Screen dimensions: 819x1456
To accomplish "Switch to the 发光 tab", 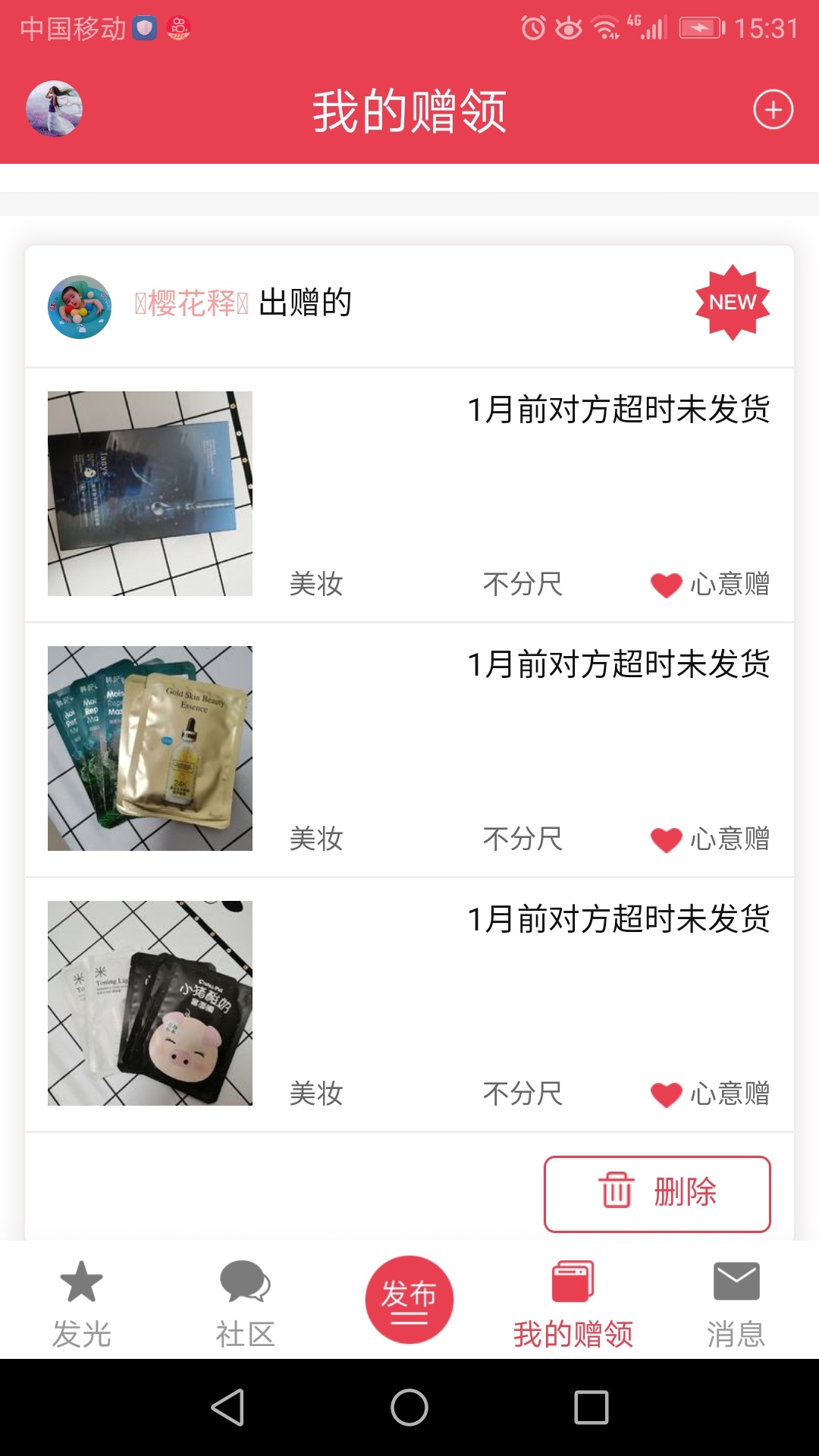I will click(81, 1304).
